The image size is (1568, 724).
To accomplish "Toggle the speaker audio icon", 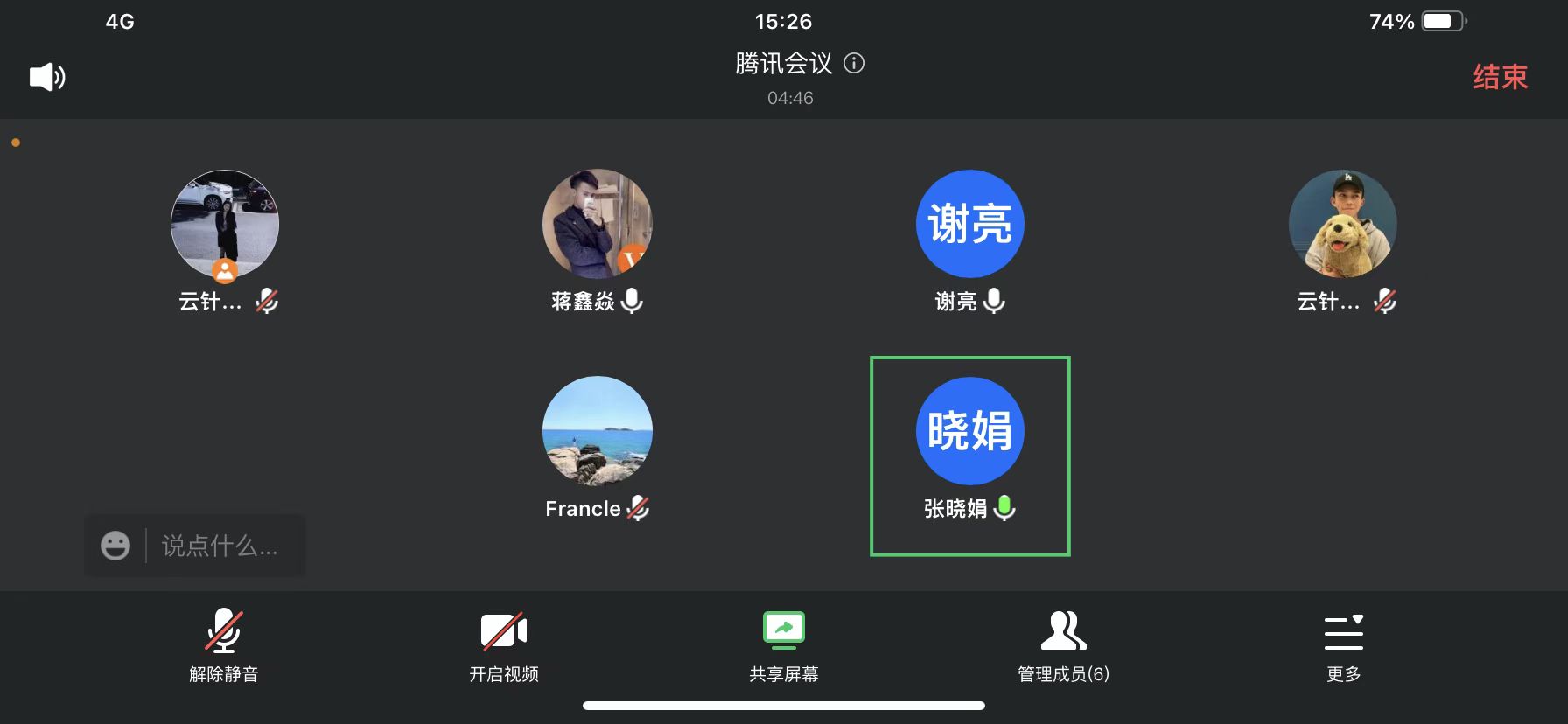I will click(x=47, y=78).
